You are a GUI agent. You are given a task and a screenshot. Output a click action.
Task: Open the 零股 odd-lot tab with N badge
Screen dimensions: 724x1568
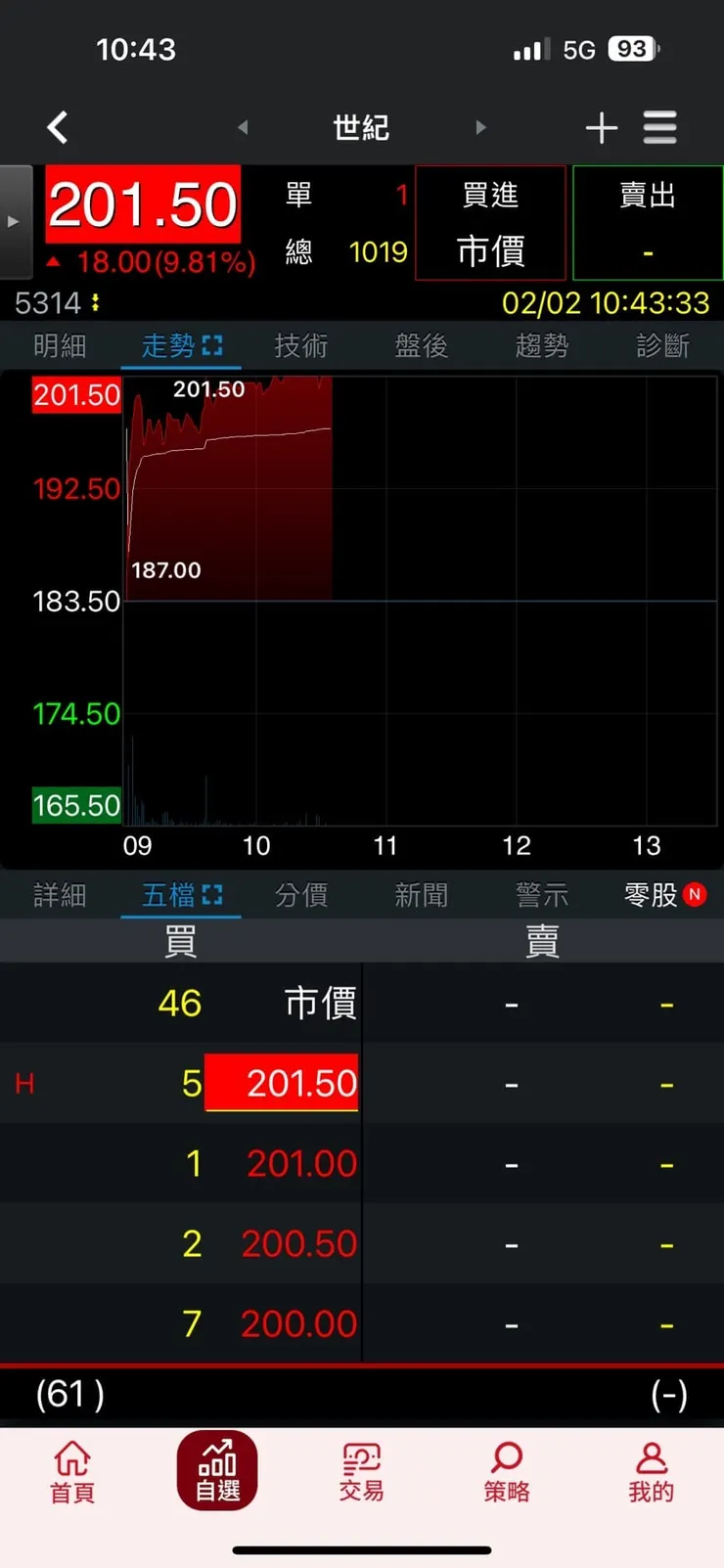(x=651, y=894)
